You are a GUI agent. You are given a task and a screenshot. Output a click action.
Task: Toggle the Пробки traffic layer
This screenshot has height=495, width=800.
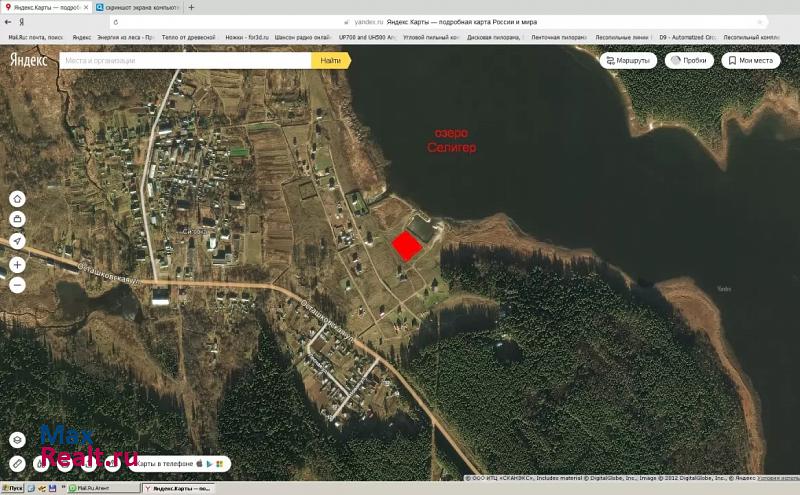(x=689, y=60)
